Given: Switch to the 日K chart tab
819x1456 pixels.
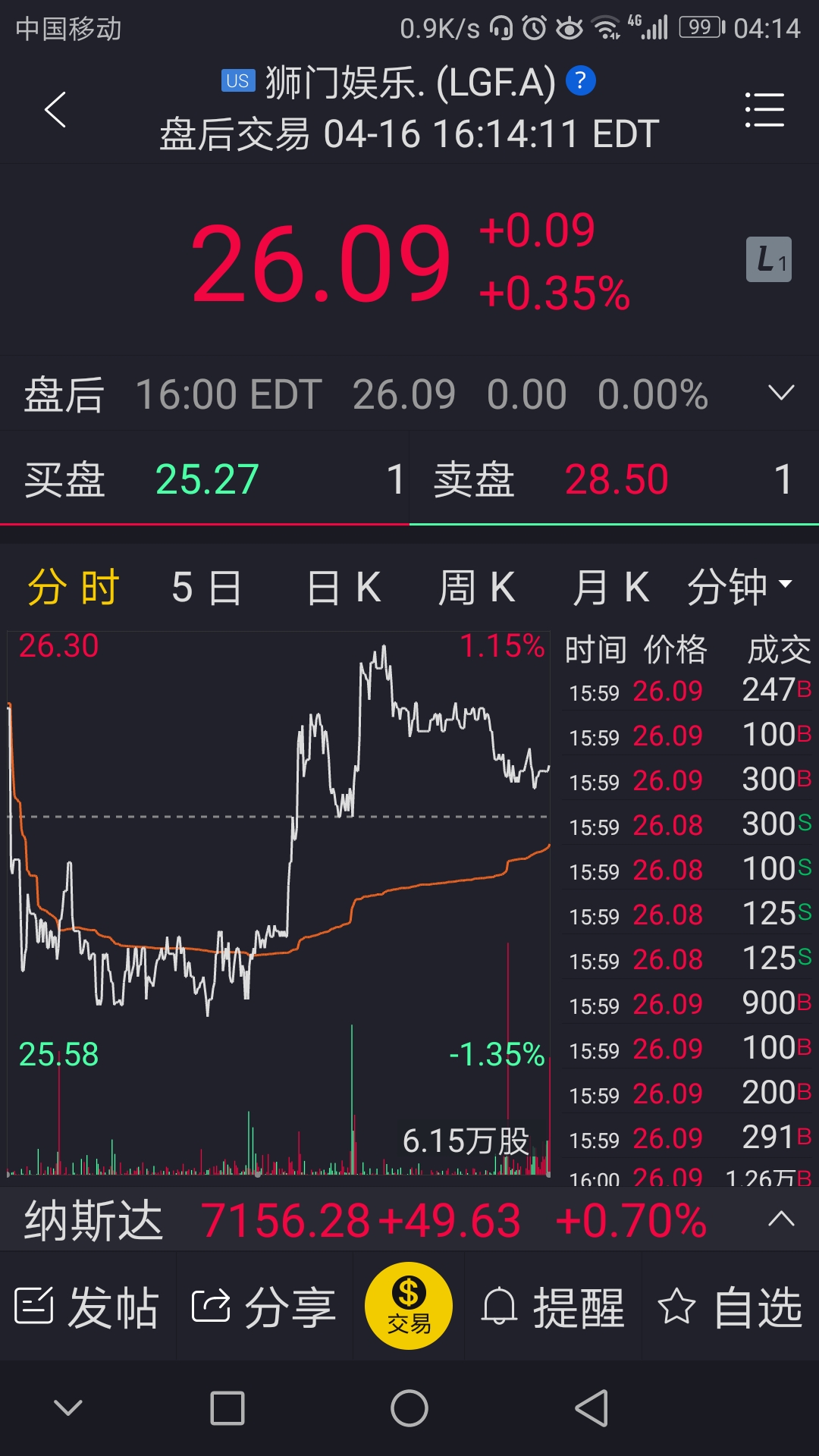Looking at the screenshot, I should pos(344,588).
